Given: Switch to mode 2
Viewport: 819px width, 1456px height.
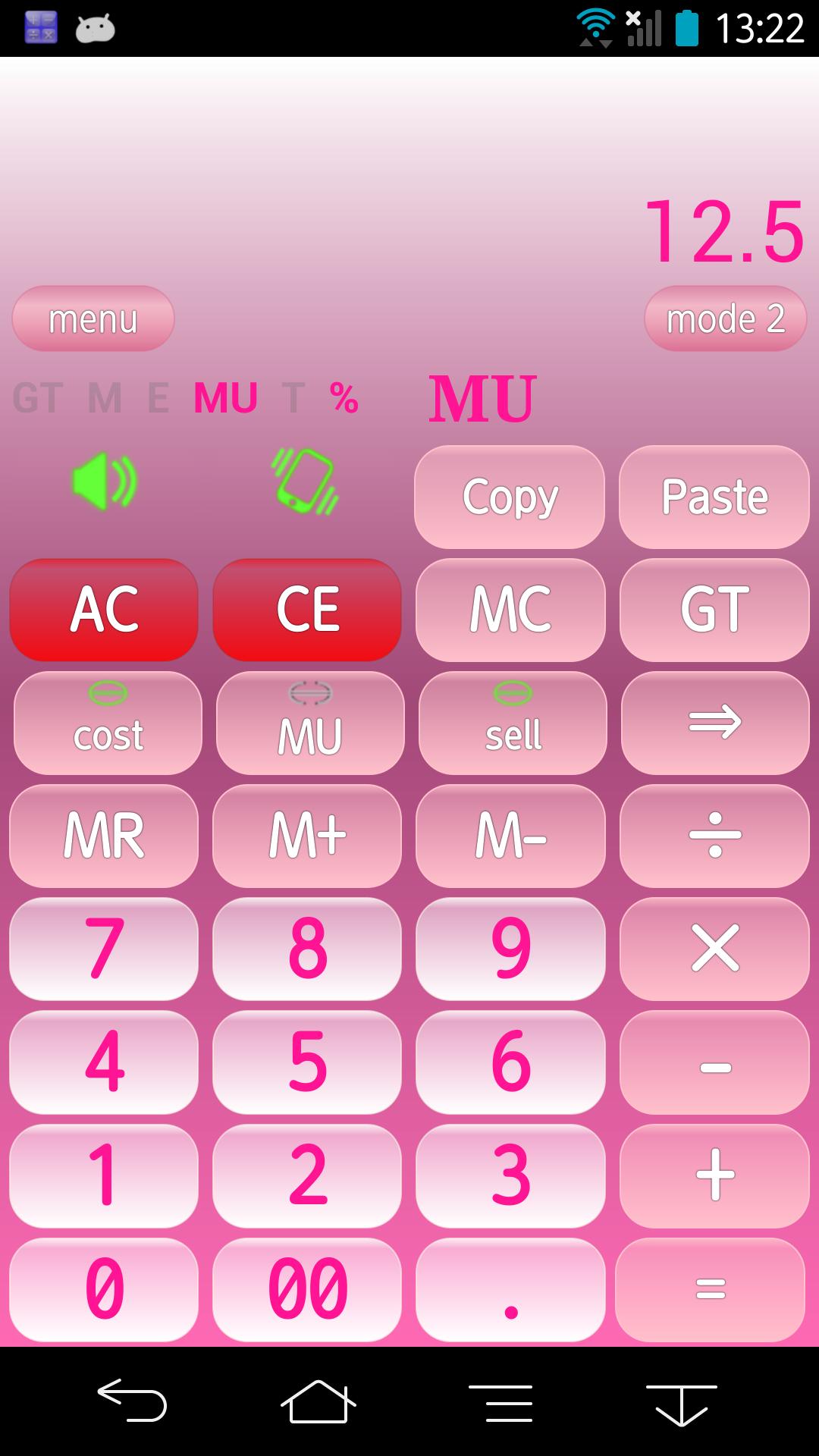Looking at the screenshot, I should 725,318.
